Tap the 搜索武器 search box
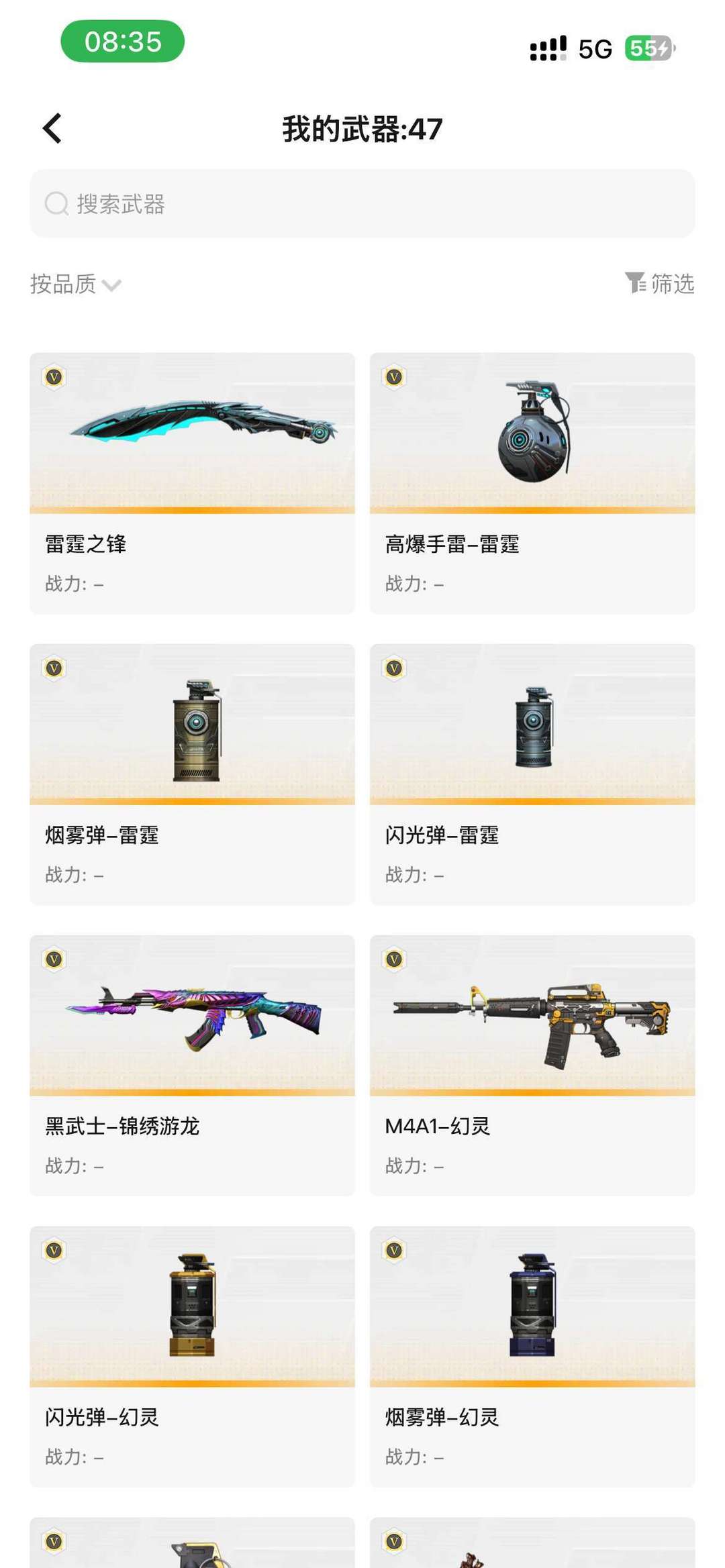The height and width of the screenshot is (1568, 725). (362, 203)
